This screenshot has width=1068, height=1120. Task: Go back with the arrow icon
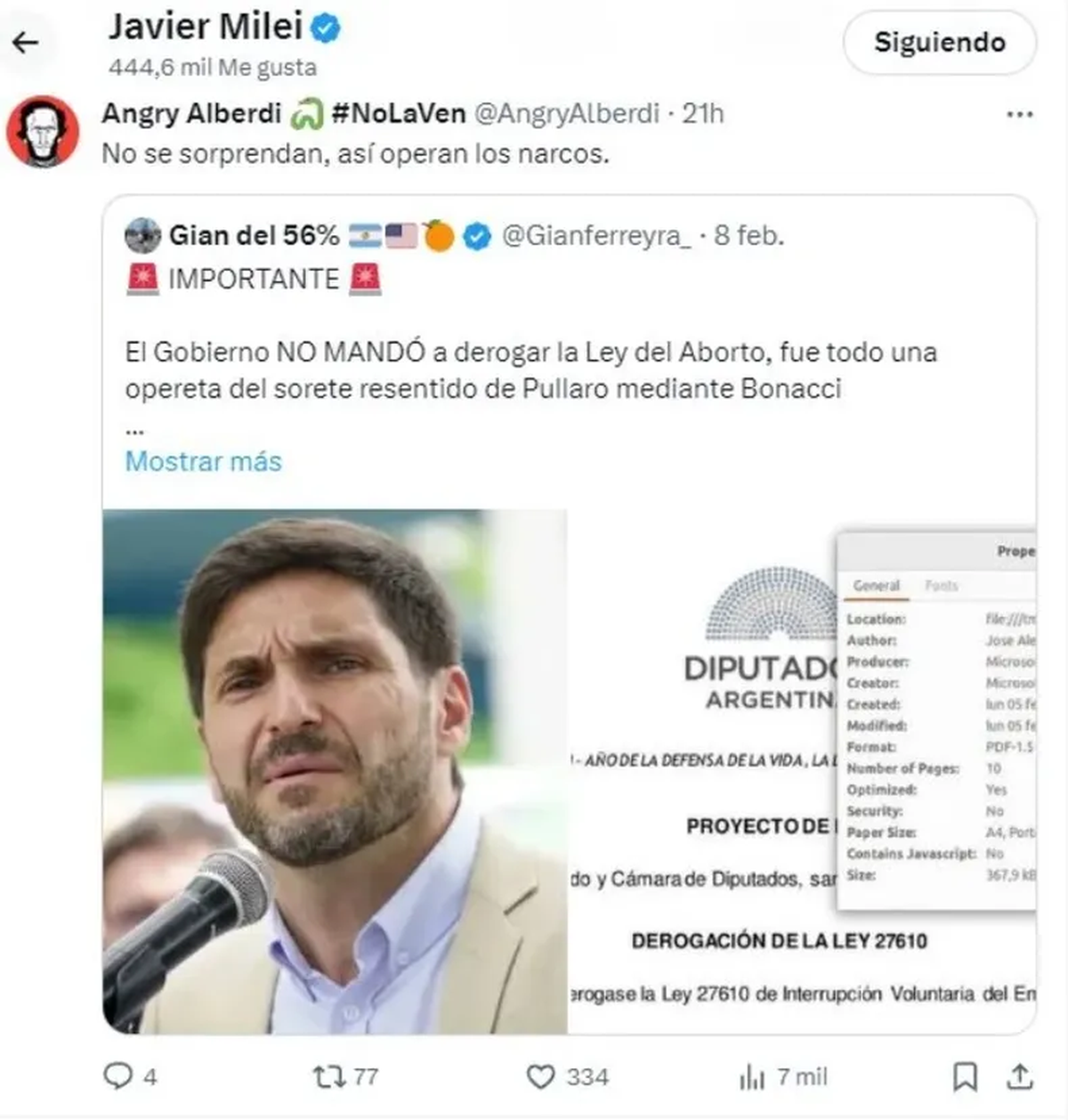point(26,42)
